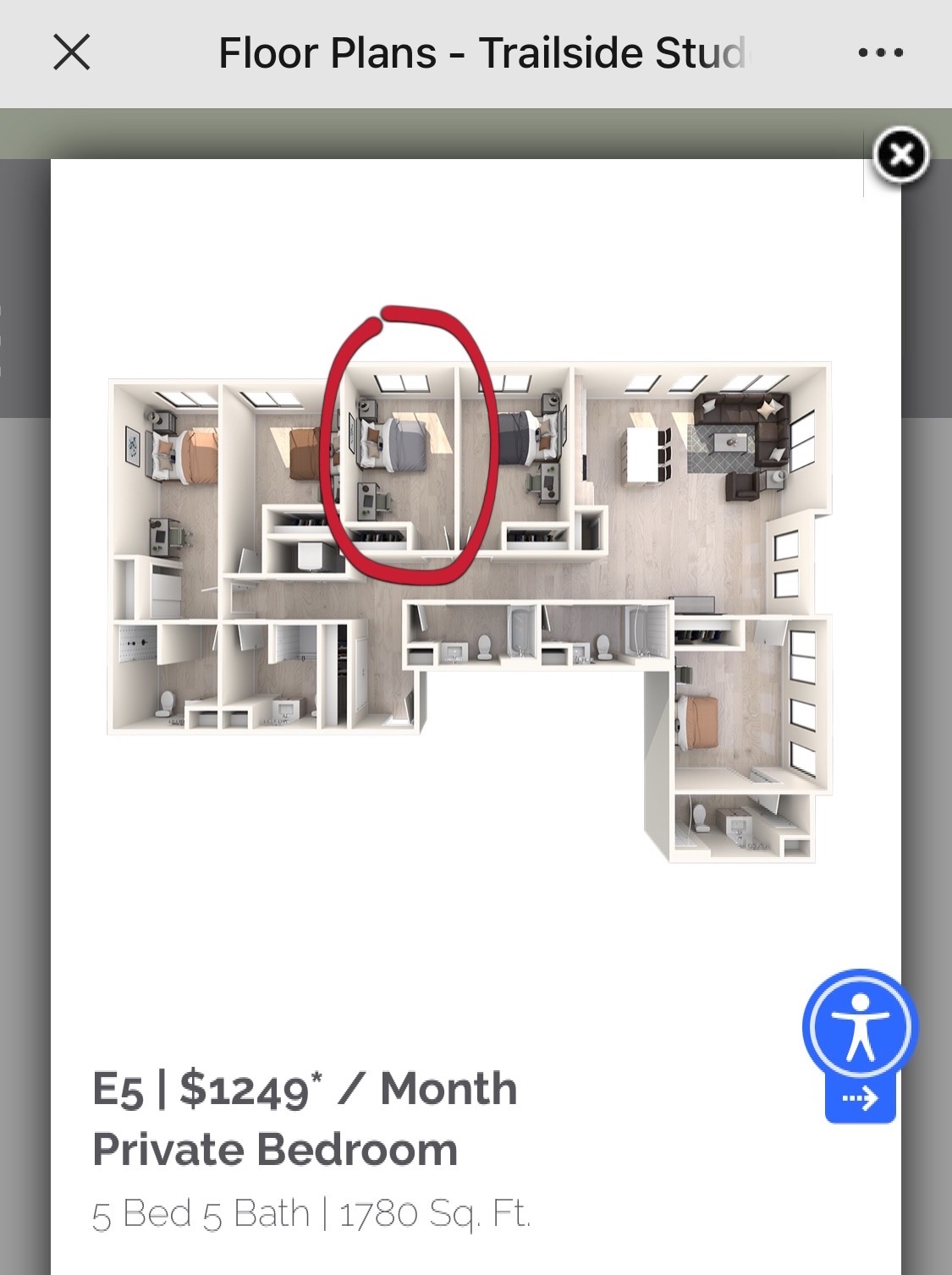952x1275 pixels.
Task: Open the accessibility options widget
Action: [x=860, y=1027]
